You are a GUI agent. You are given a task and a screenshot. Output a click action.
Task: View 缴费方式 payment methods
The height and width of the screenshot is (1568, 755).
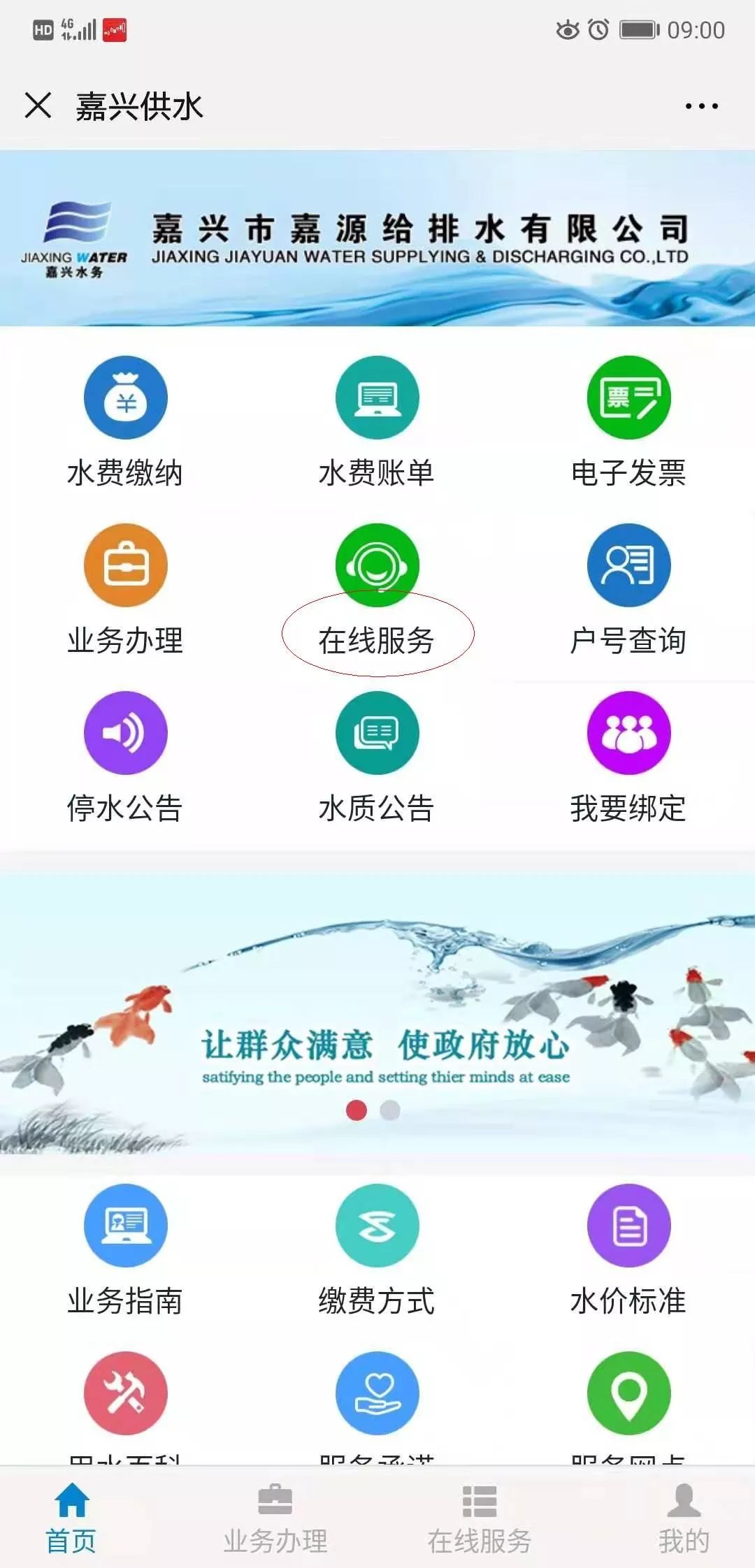click(377, 1226)
